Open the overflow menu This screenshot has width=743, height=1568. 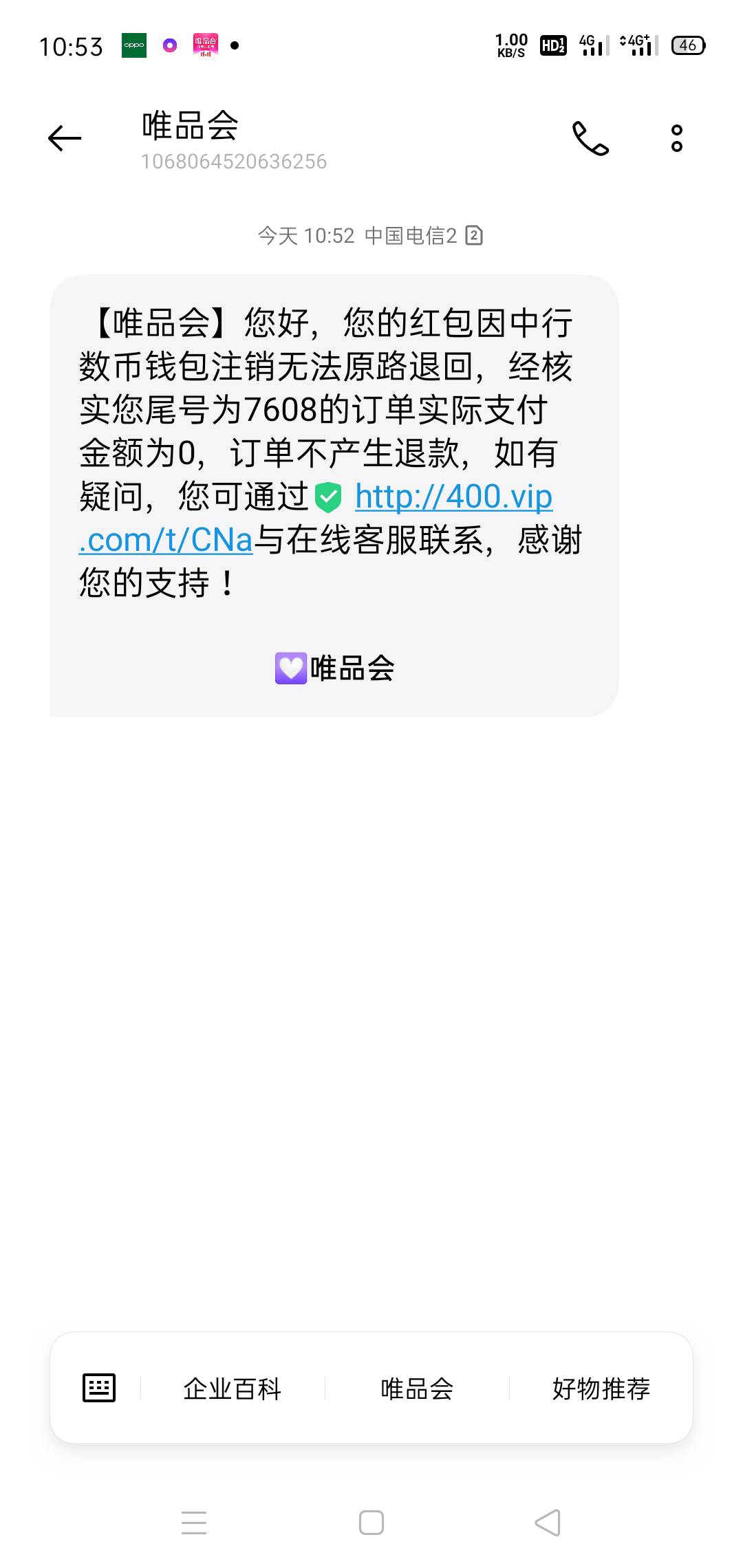pos(676,138)
